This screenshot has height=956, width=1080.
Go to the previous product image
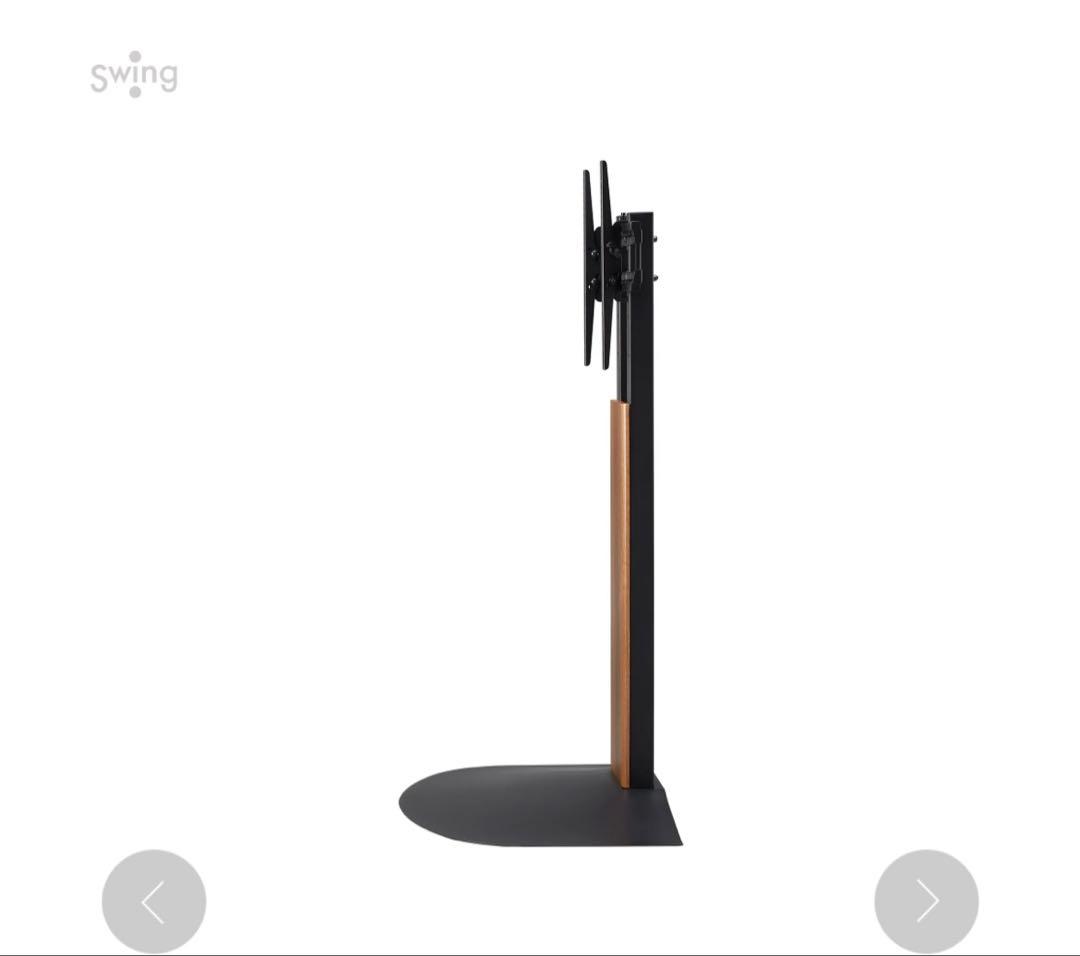[153, 901]
